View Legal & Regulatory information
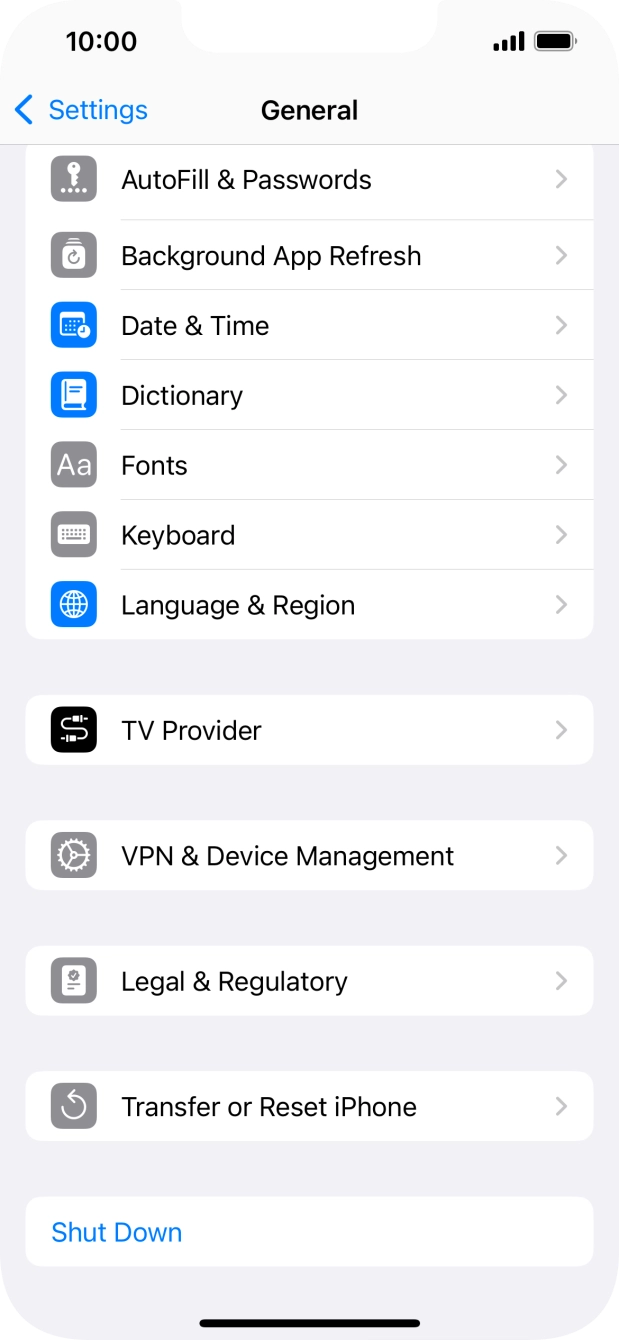 coord(309,982)
